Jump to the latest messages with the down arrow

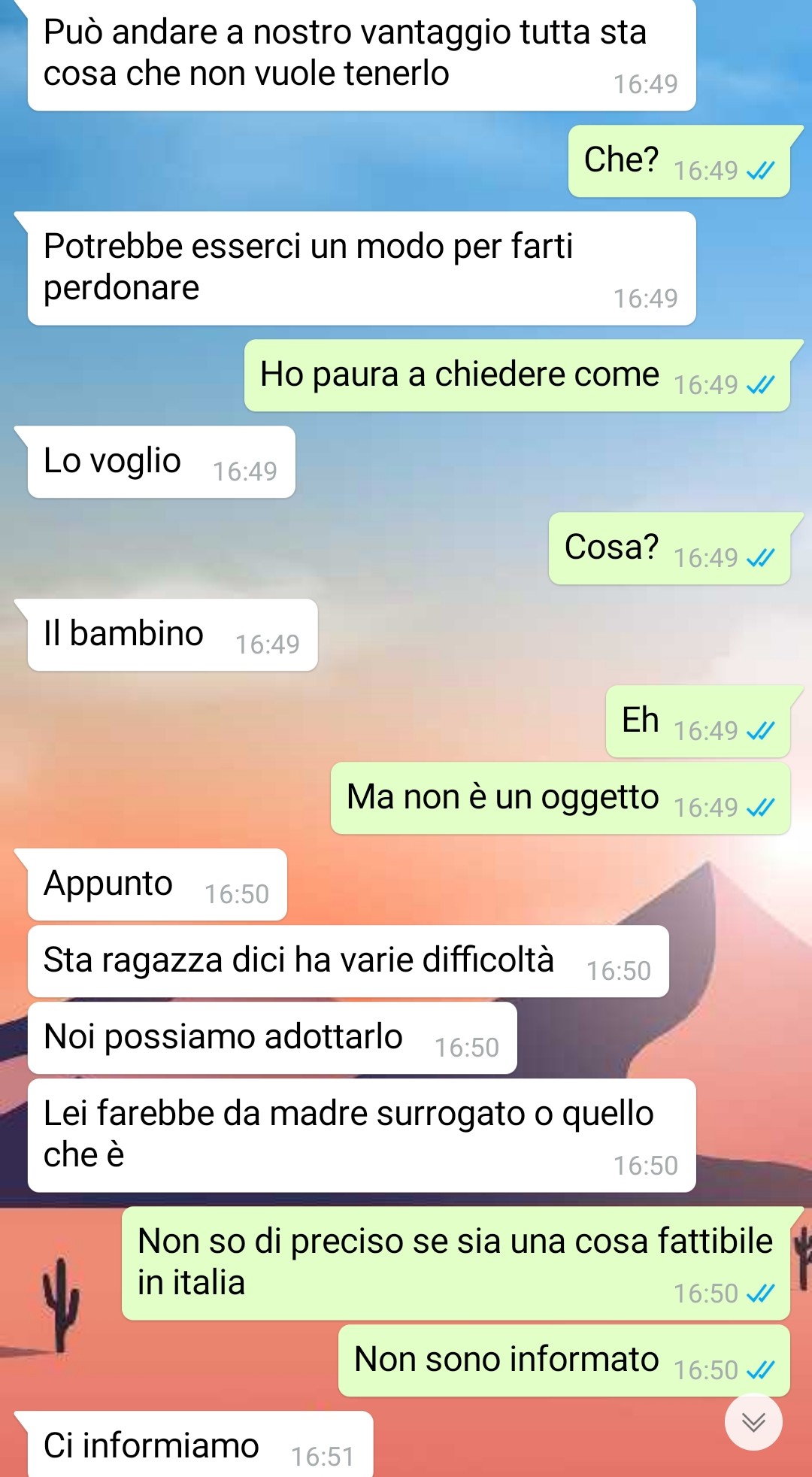click(x=753, y=1421)
